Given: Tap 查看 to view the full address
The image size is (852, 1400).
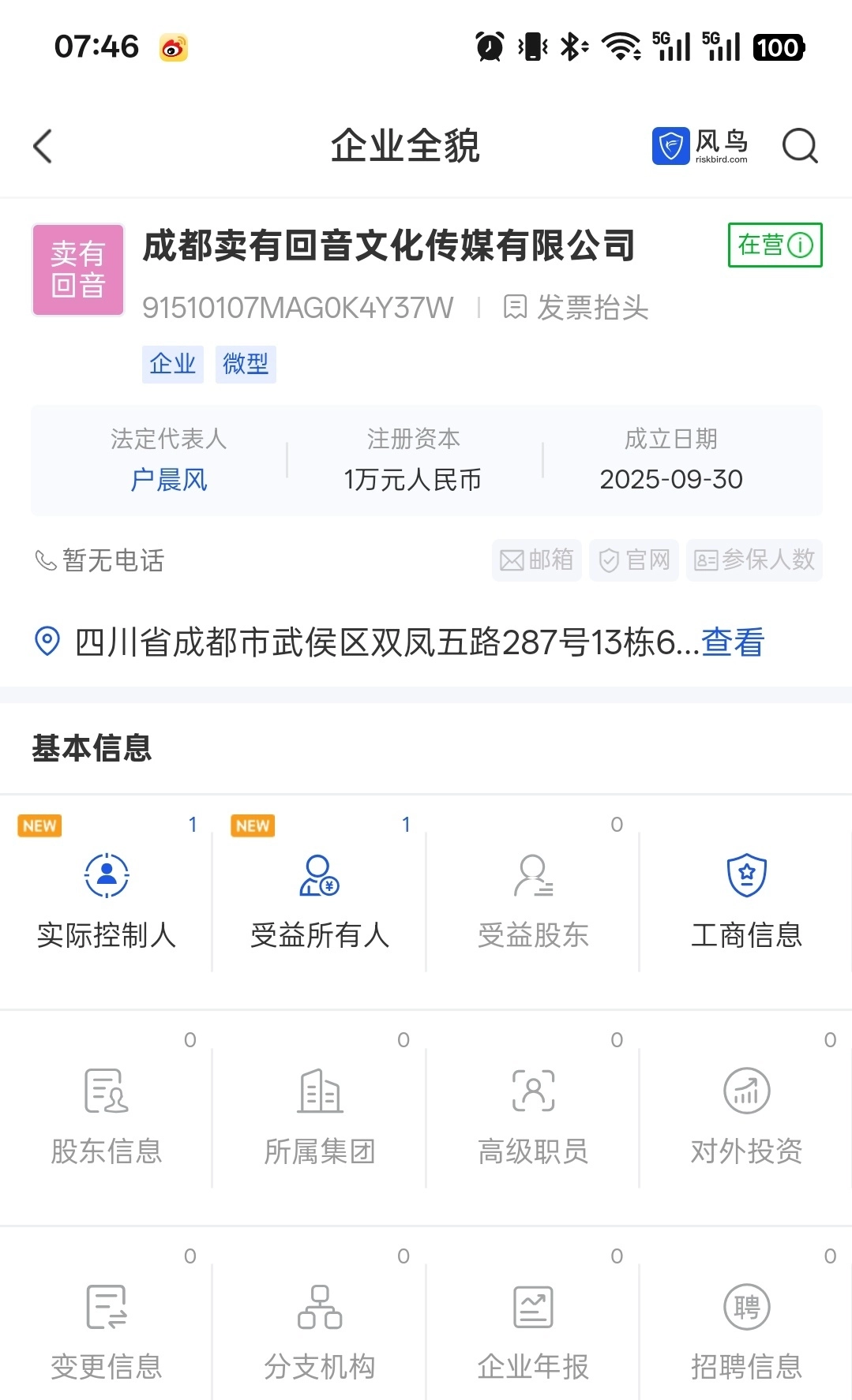Looking at the screenshot, I should pos(733,642).
